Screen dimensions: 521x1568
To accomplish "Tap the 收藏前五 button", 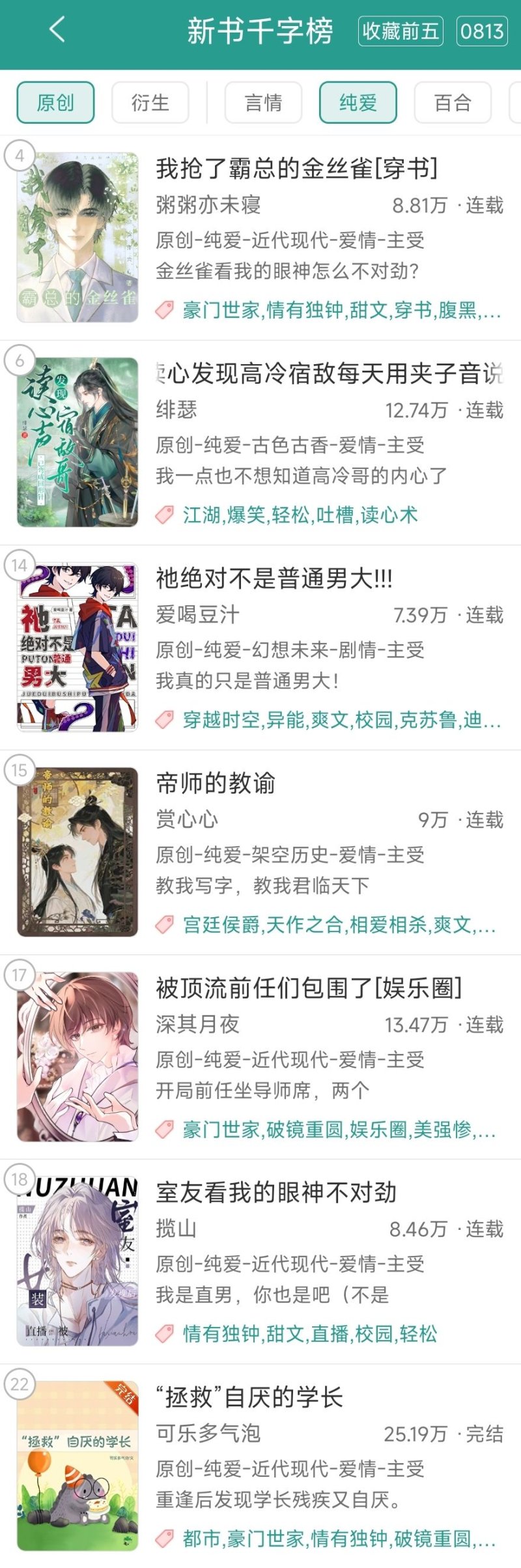I will point(401,31).
